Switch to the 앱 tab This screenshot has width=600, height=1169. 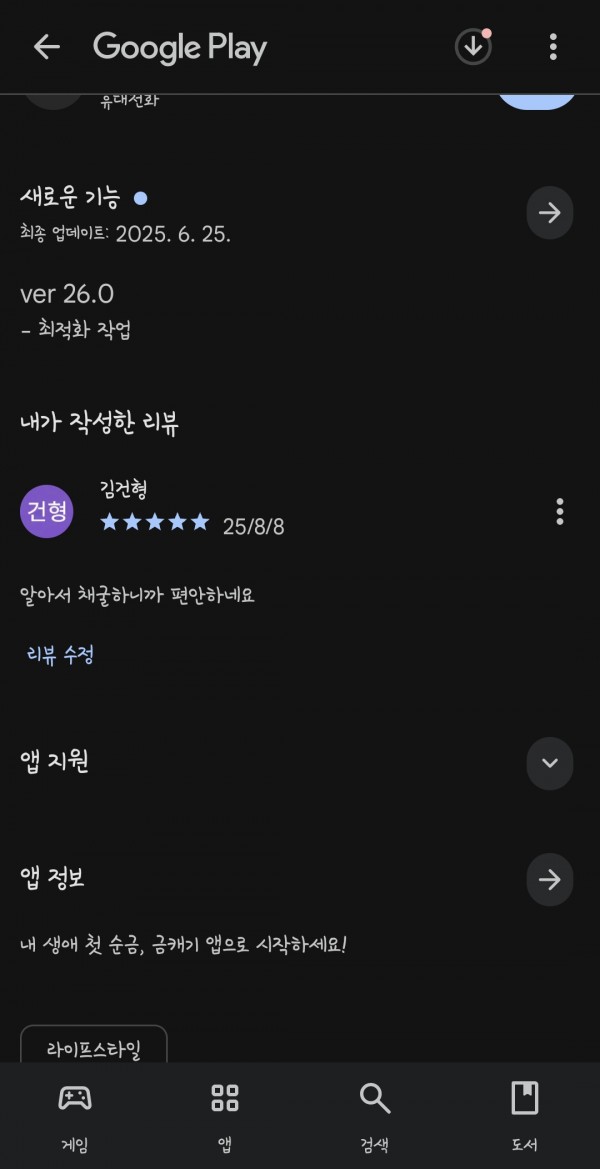click(225, 1116)
